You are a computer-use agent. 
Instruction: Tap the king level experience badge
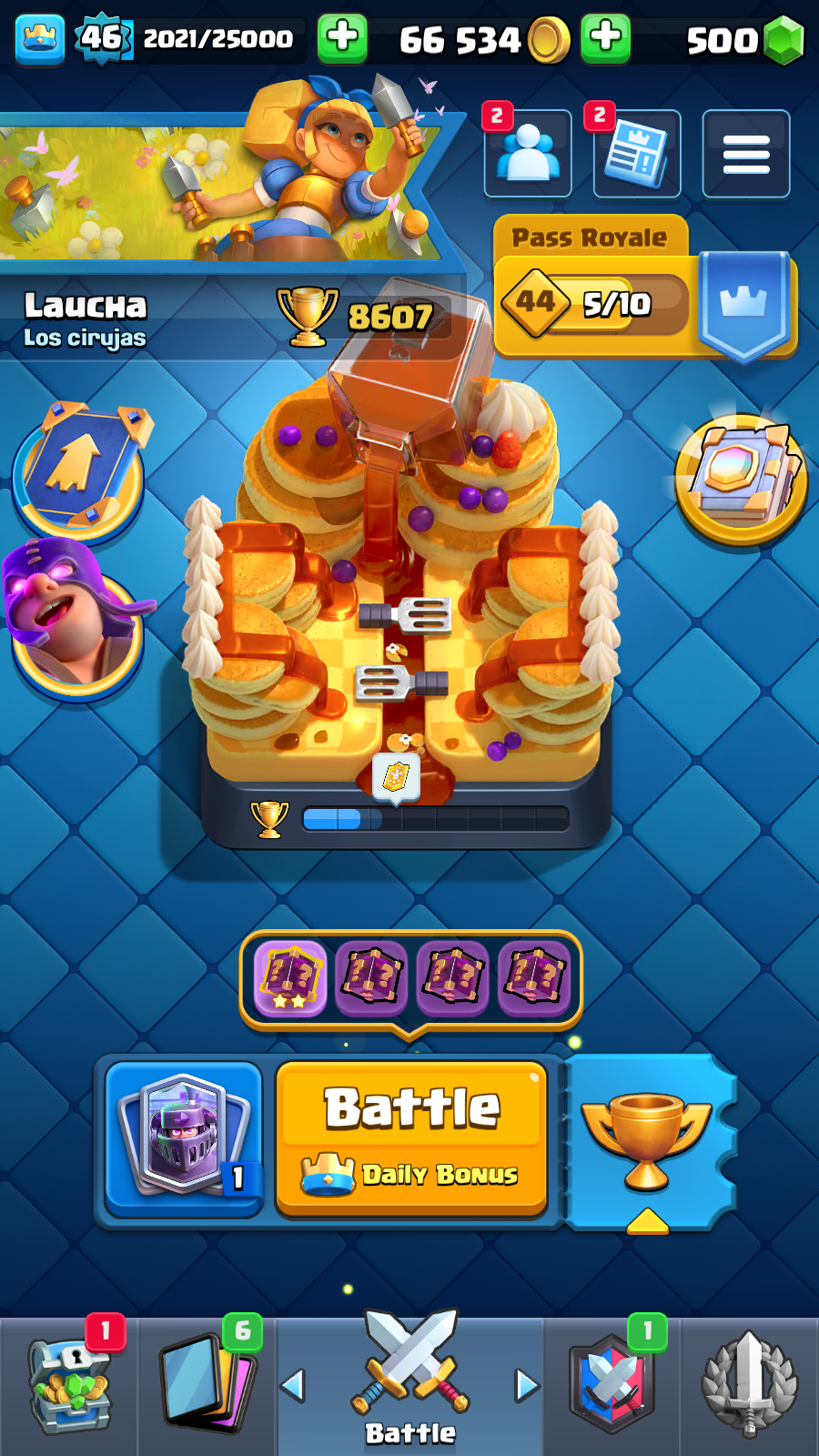click(x=100, y=38)
